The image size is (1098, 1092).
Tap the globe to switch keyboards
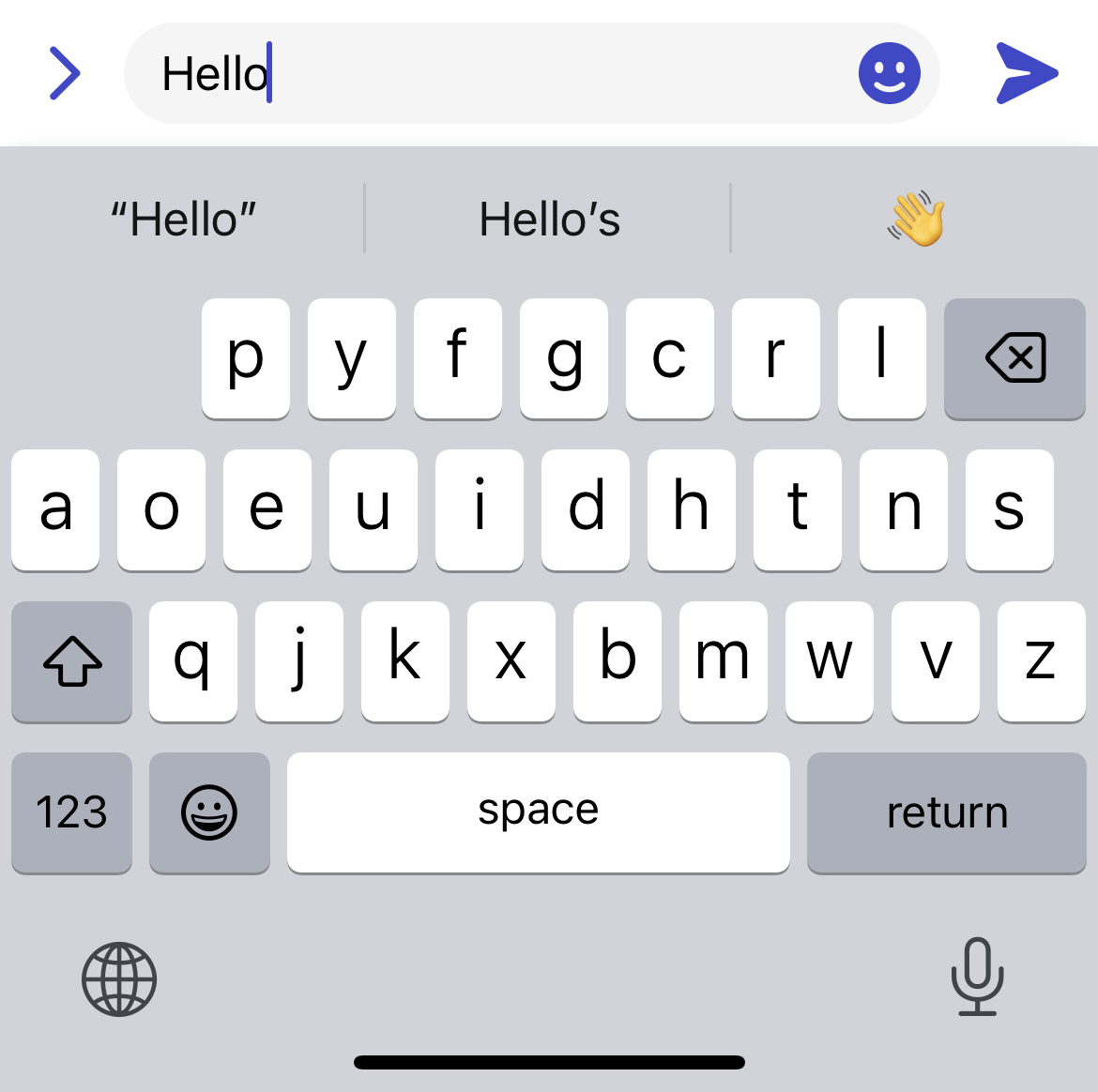pyautogui.click(x=119, y=979)
